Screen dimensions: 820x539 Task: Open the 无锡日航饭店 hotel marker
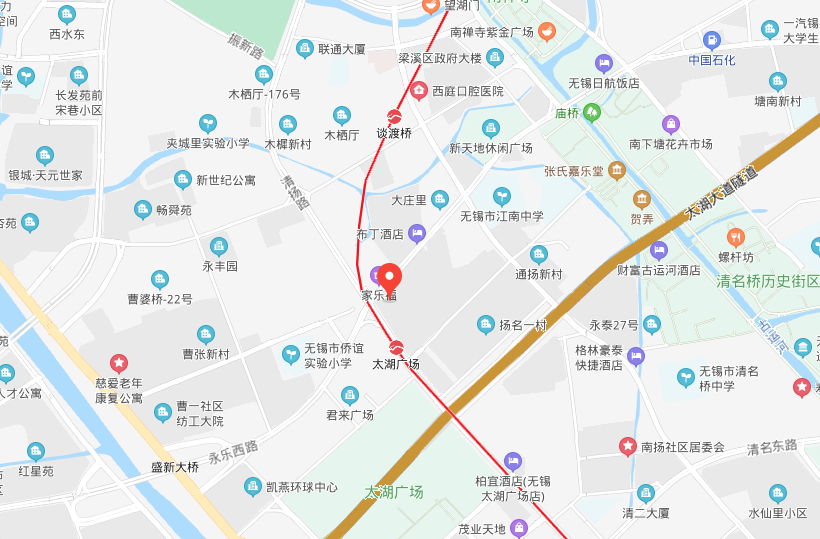click(603, 63)
